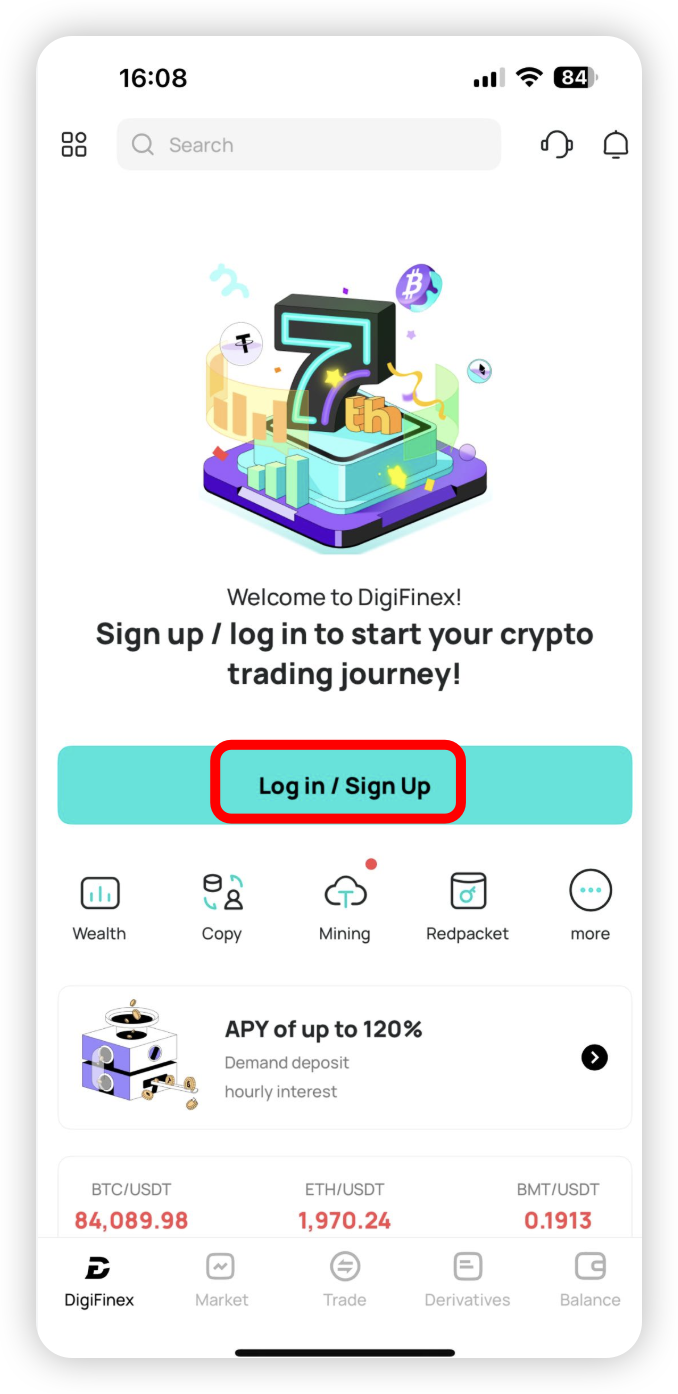Contact customer support via headset icon
This screenshot has width=678, height=1394.
pos(557,145)
